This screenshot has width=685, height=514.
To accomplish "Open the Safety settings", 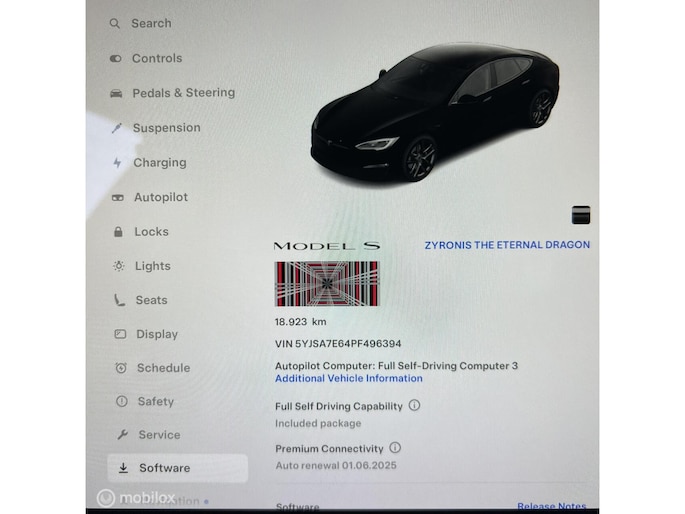I will click(155, 402).
